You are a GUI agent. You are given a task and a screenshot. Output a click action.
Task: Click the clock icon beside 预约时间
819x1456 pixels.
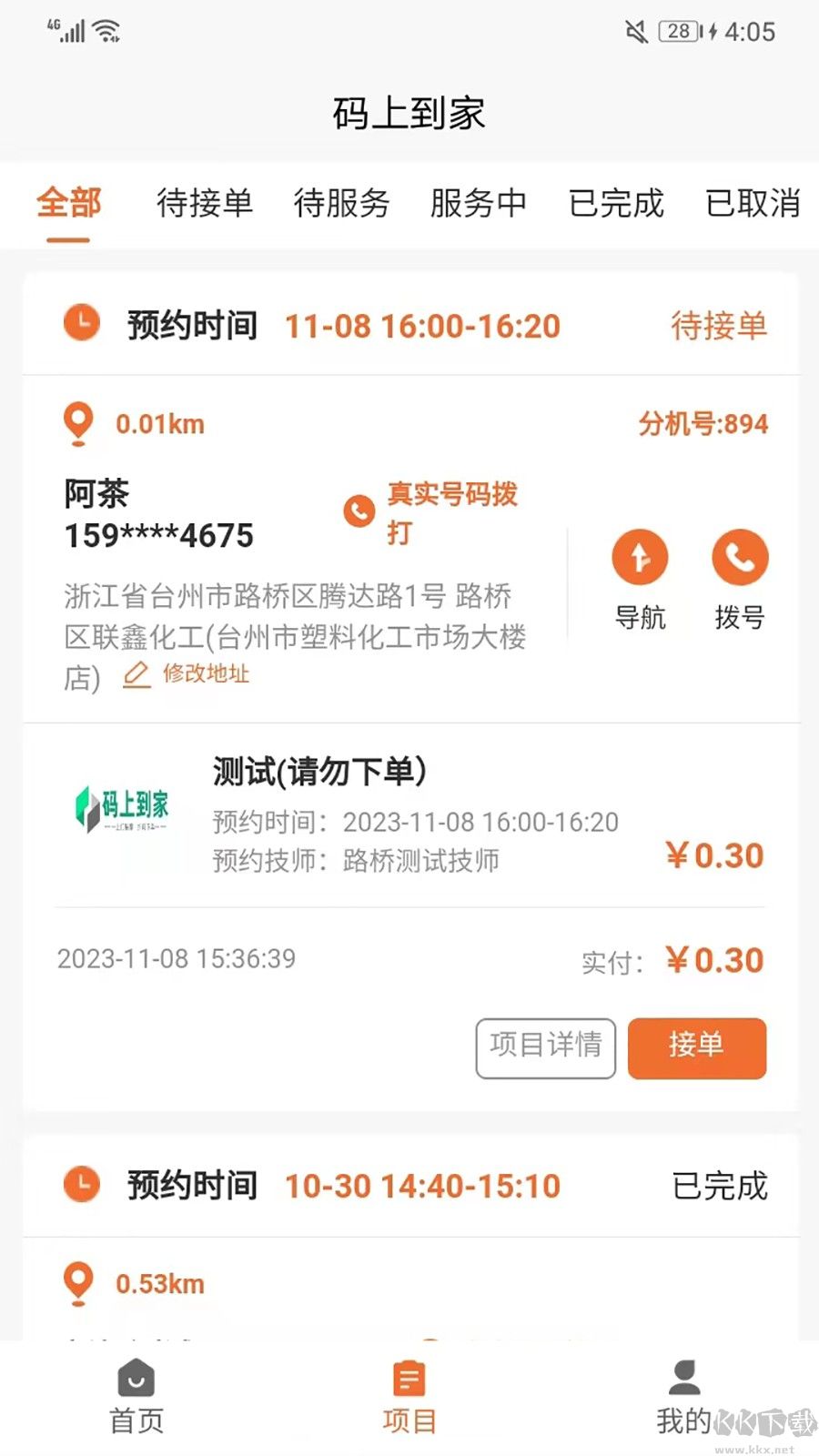(80, 323)
